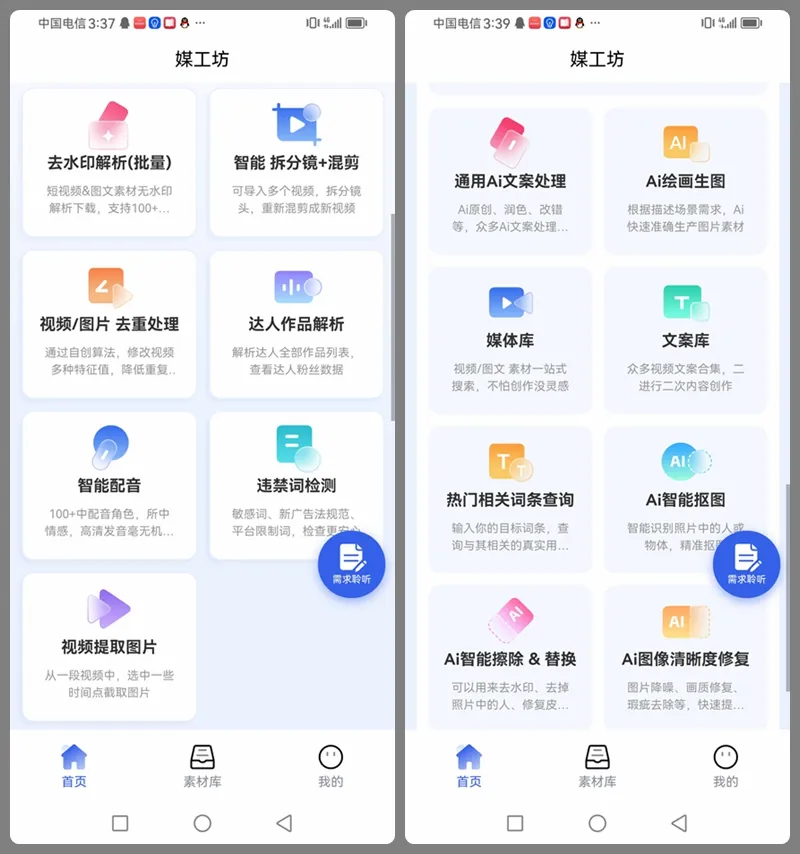This screenshot has height=854, width=800.
Task: Open the 去水印解析(批量) tool card
Action: tap(109, 162)
